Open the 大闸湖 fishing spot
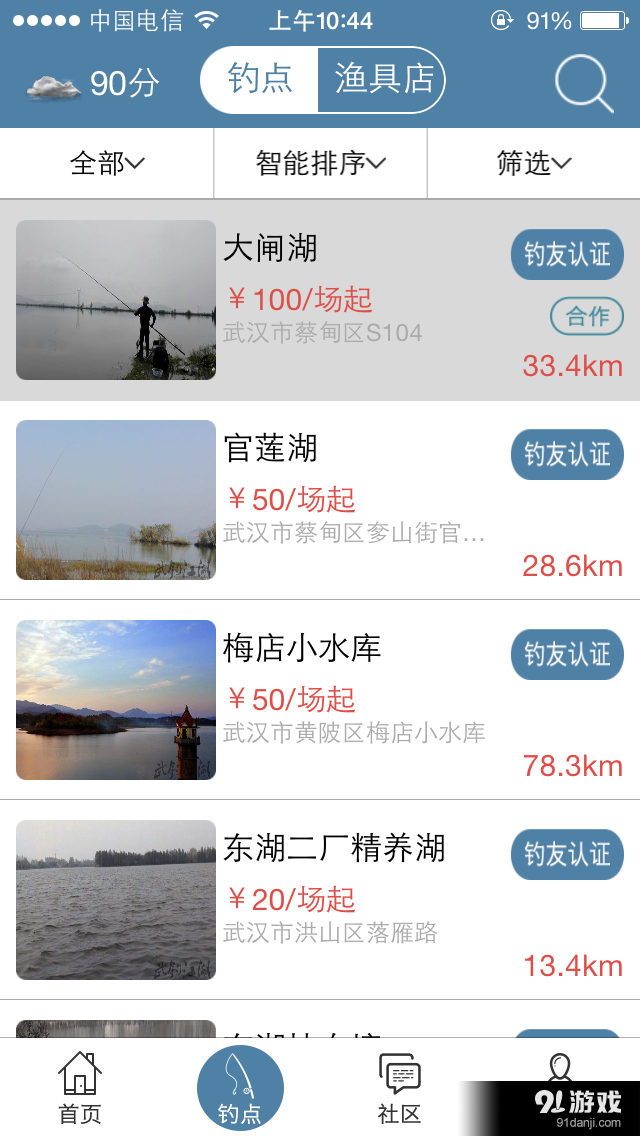640x1136 pixels. [x=320, y=300]
